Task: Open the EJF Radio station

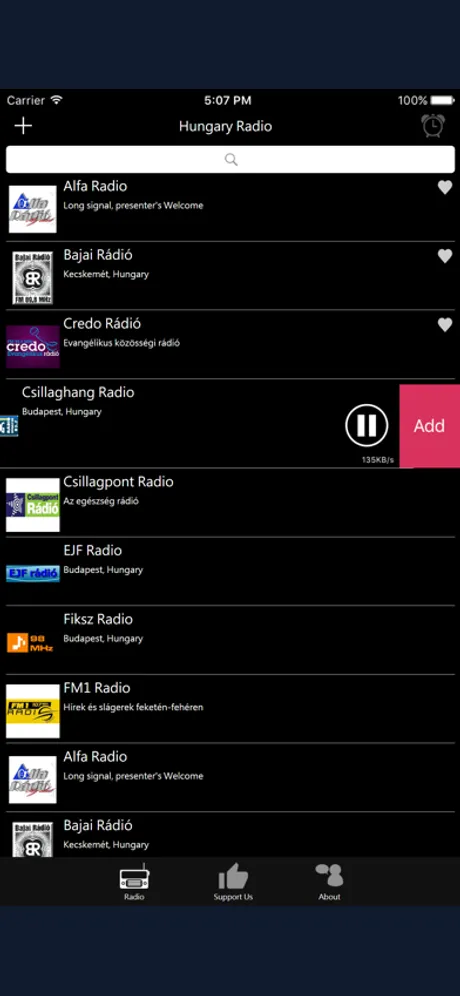Action: (230, 571)
